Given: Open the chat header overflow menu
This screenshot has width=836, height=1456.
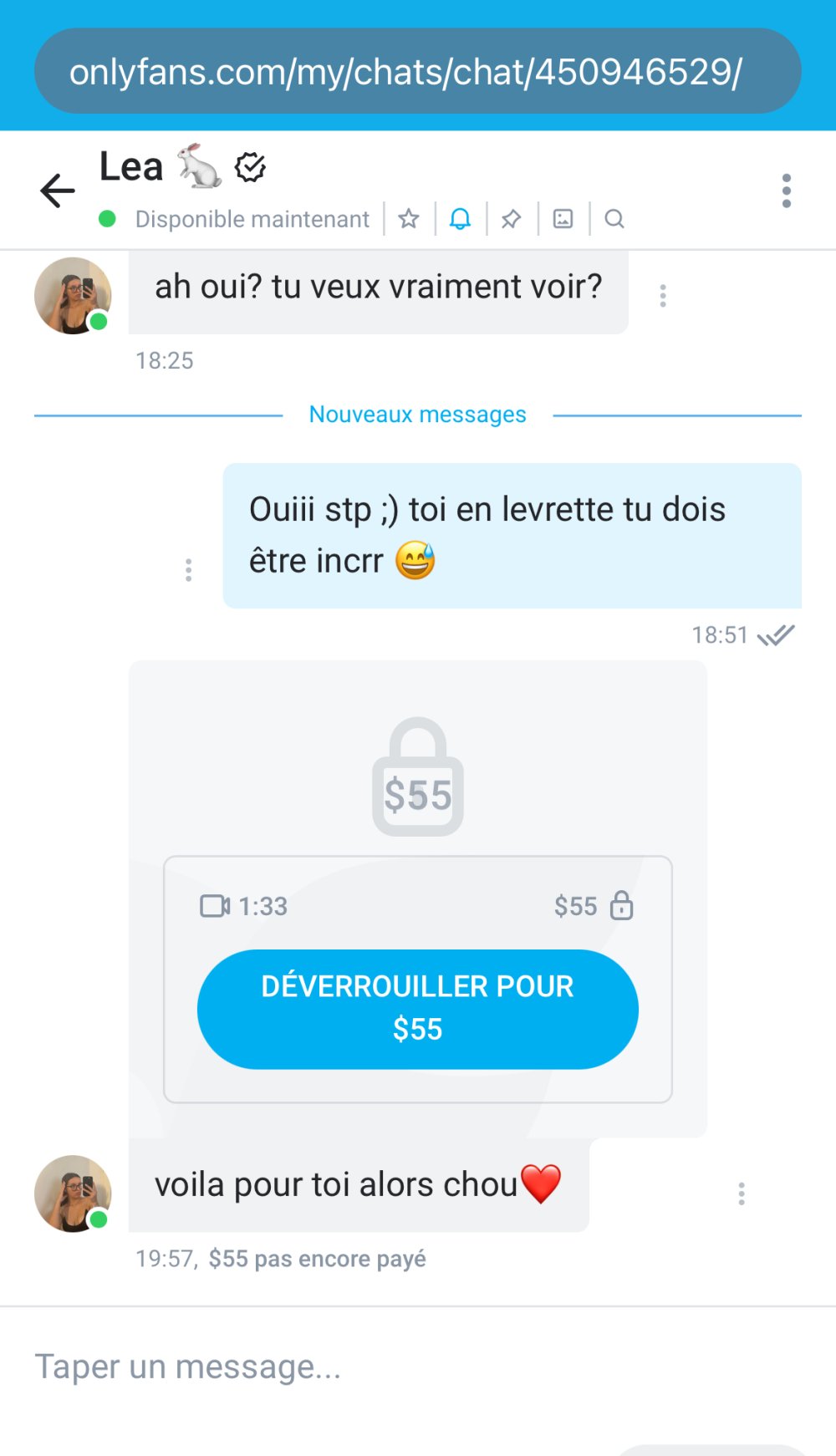Looking at the screenshot, I should [786, 191].
